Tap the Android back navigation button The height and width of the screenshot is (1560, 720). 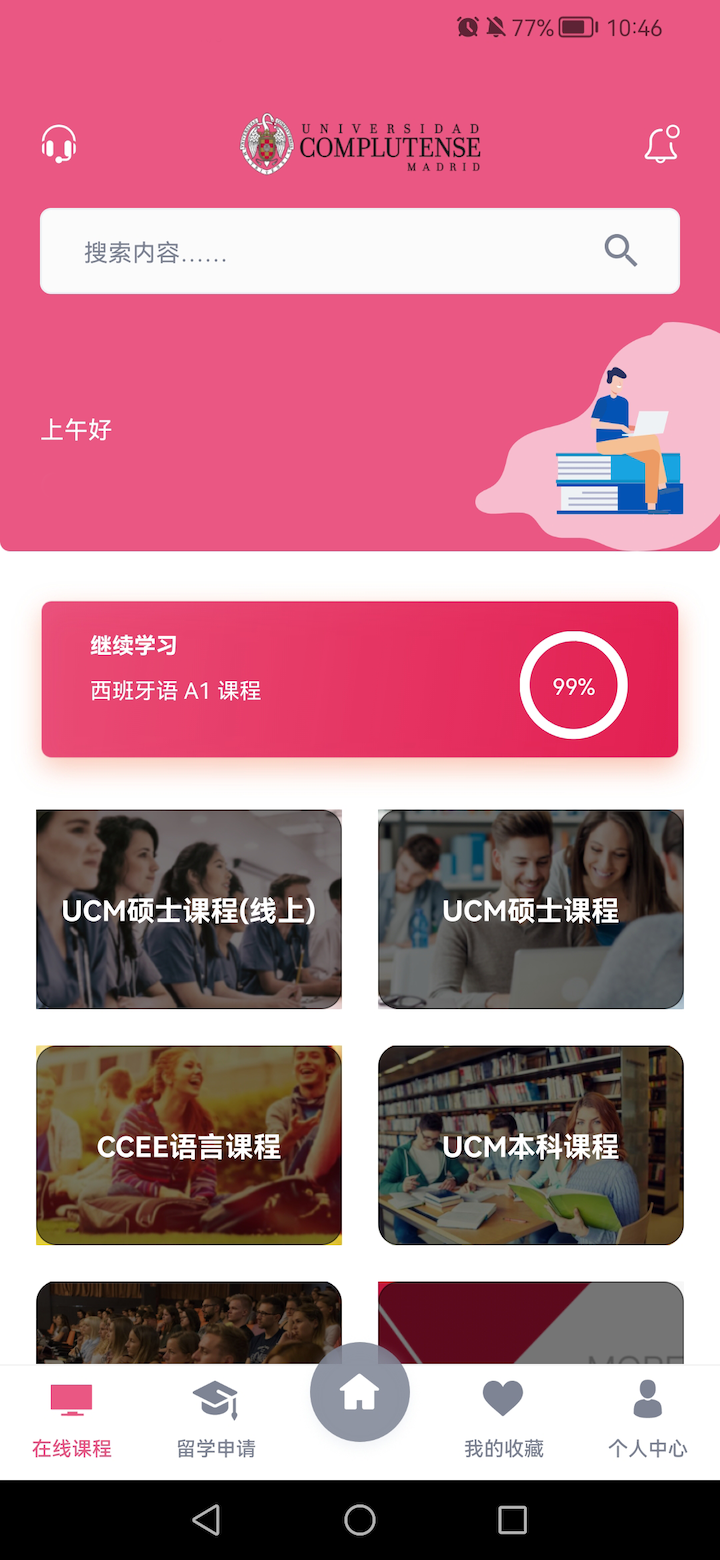pyautogui.click(x=206, y=1519)
